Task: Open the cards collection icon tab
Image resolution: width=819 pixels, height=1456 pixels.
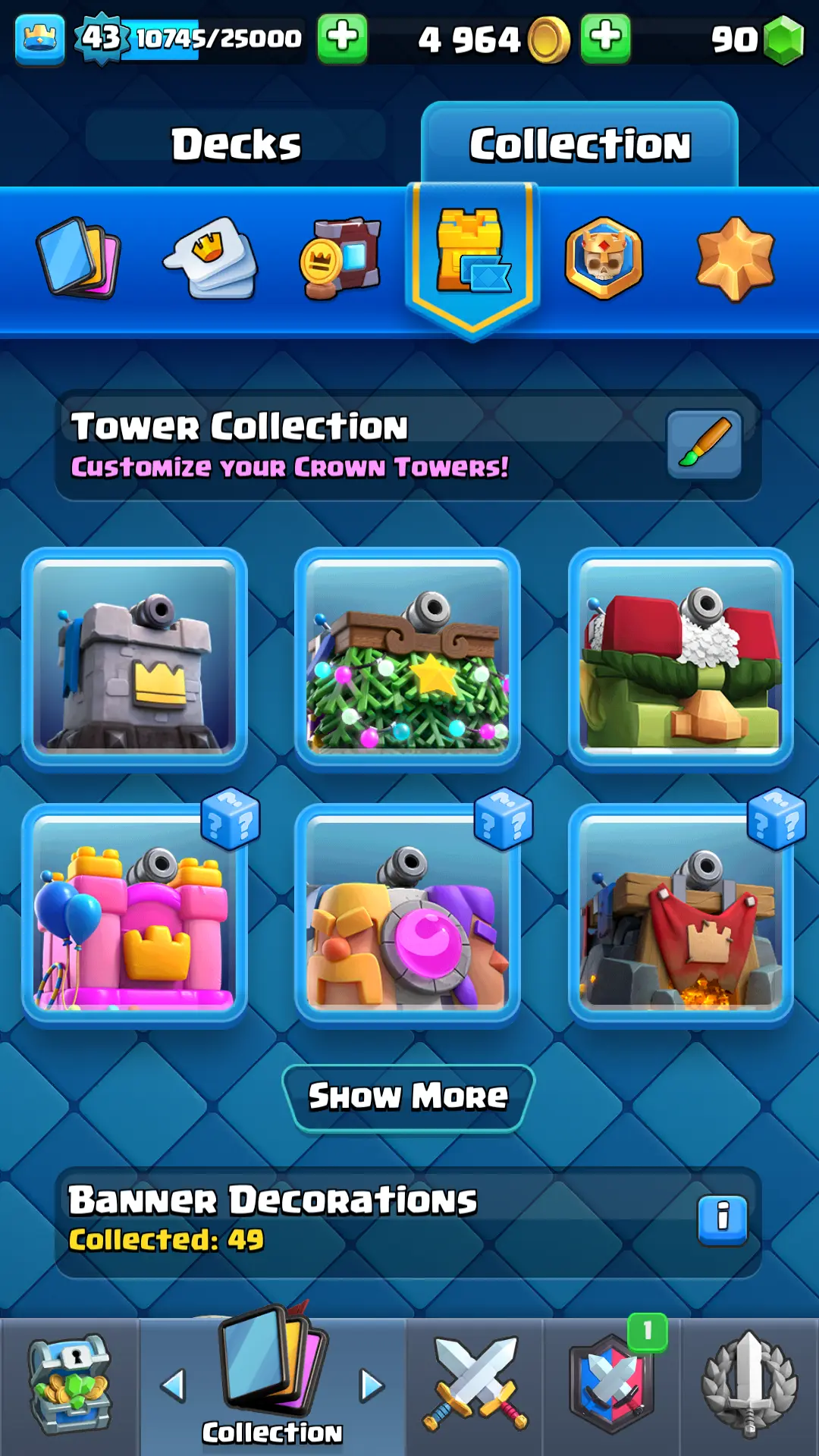Action: coord(78,258)
